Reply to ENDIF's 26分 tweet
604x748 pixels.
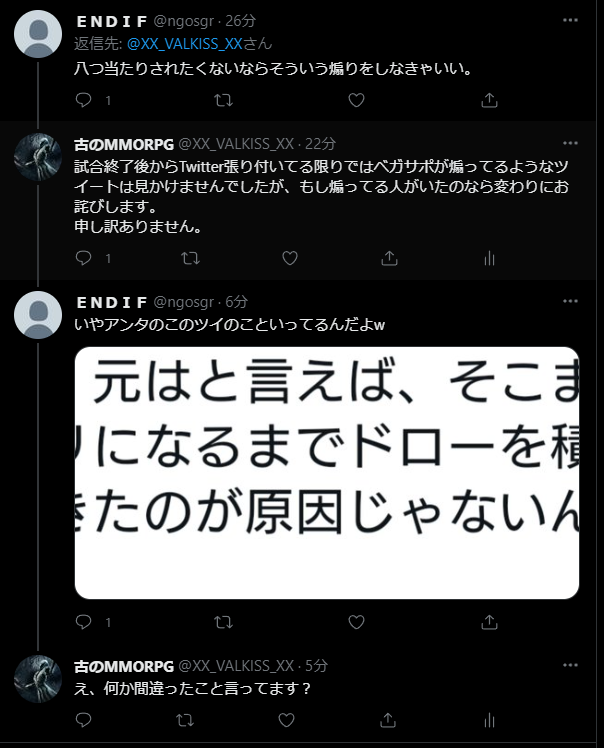[x=84, y=100]
